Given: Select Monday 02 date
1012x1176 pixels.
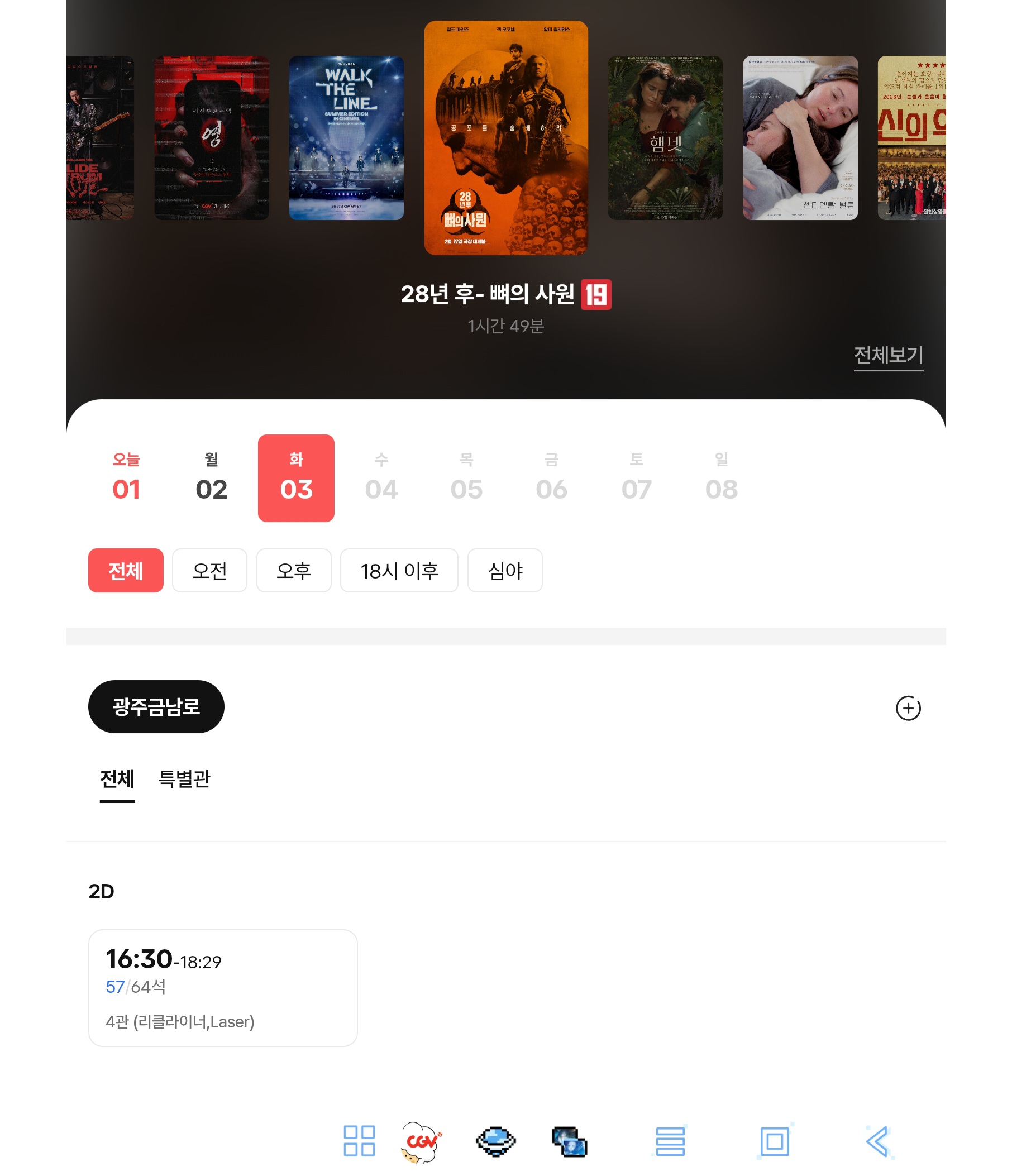Looking at the screenshot, I should 211,478.
